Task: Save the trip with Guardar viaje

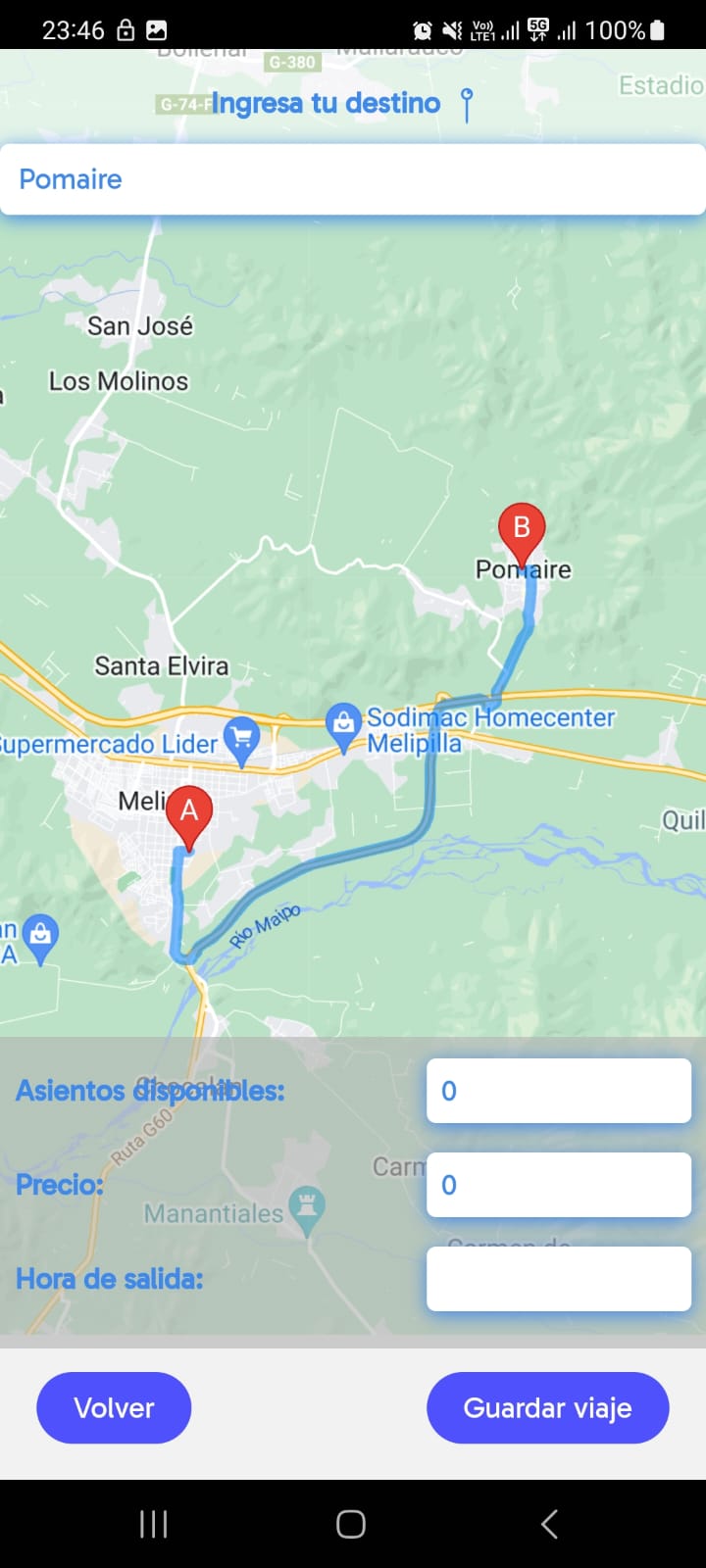Action: pos(547,1408)
